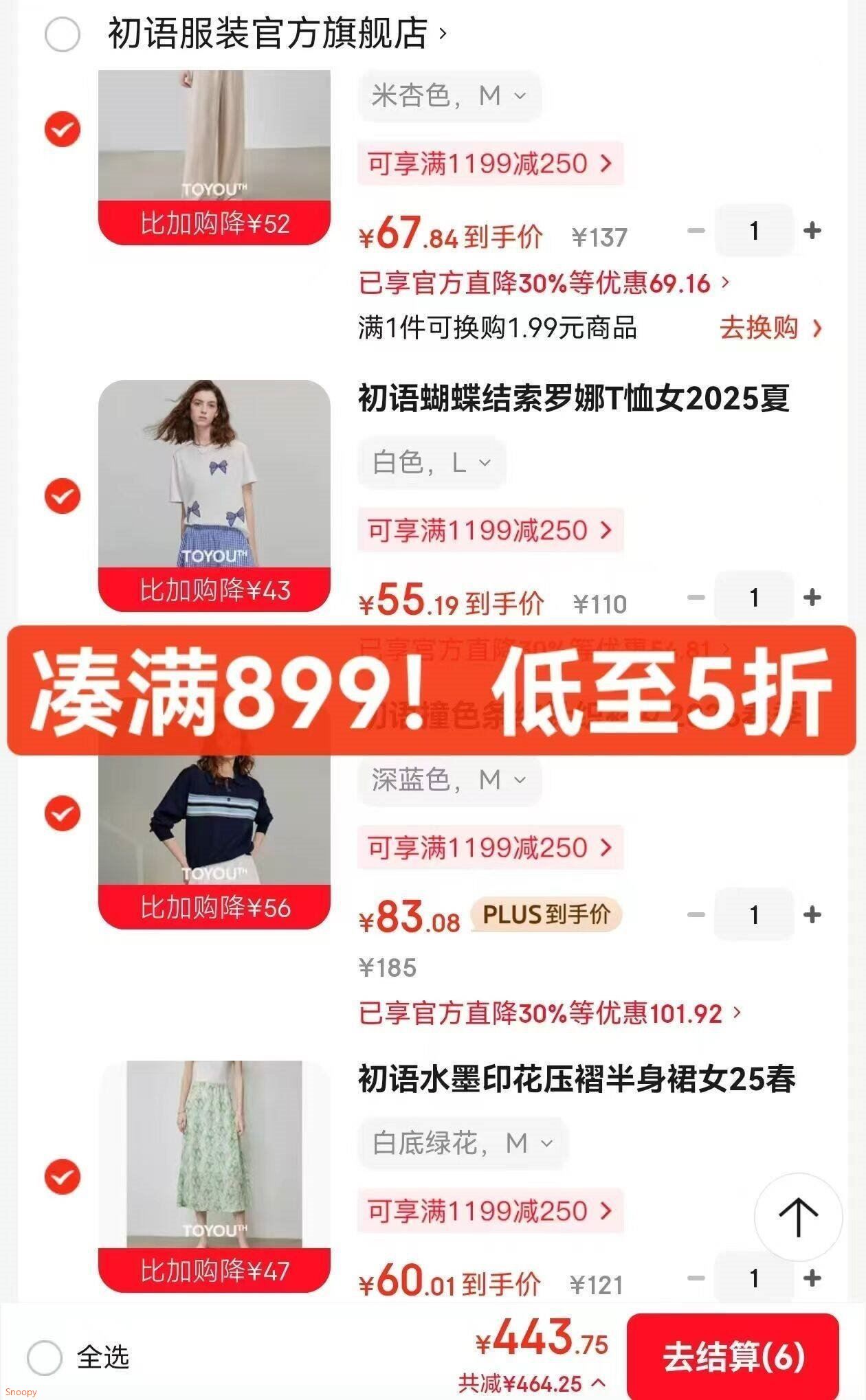Jump back to the top of the cart
Screen dimensions: 866x1400
(798, 1217)
